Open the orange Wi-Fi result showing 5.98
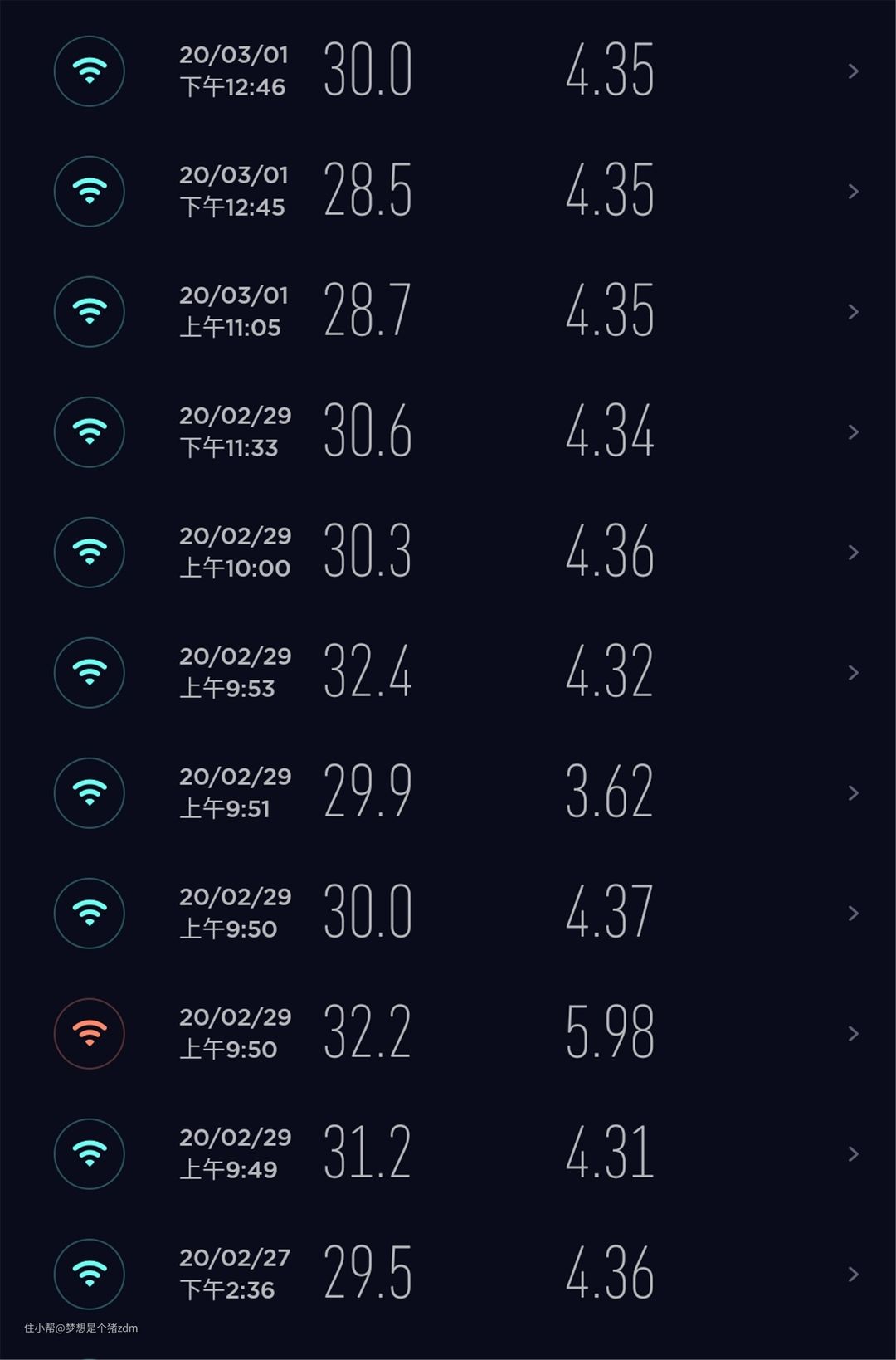 tap(448, 1034)
